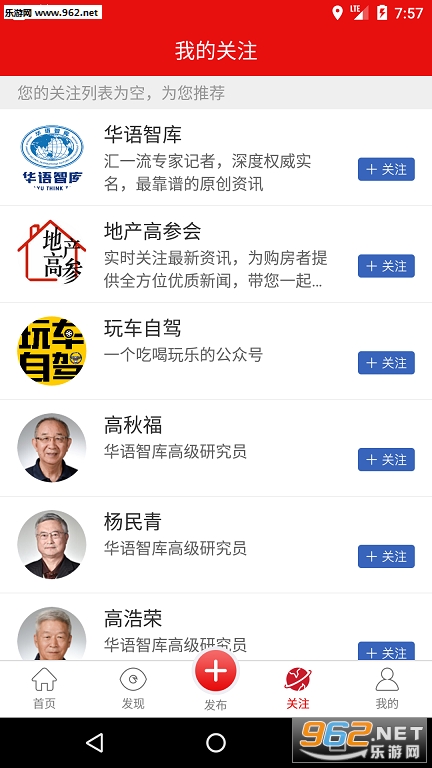Screen dimensions: 432x768
Task: Follow 高秋福
Action: click(386, 459)
